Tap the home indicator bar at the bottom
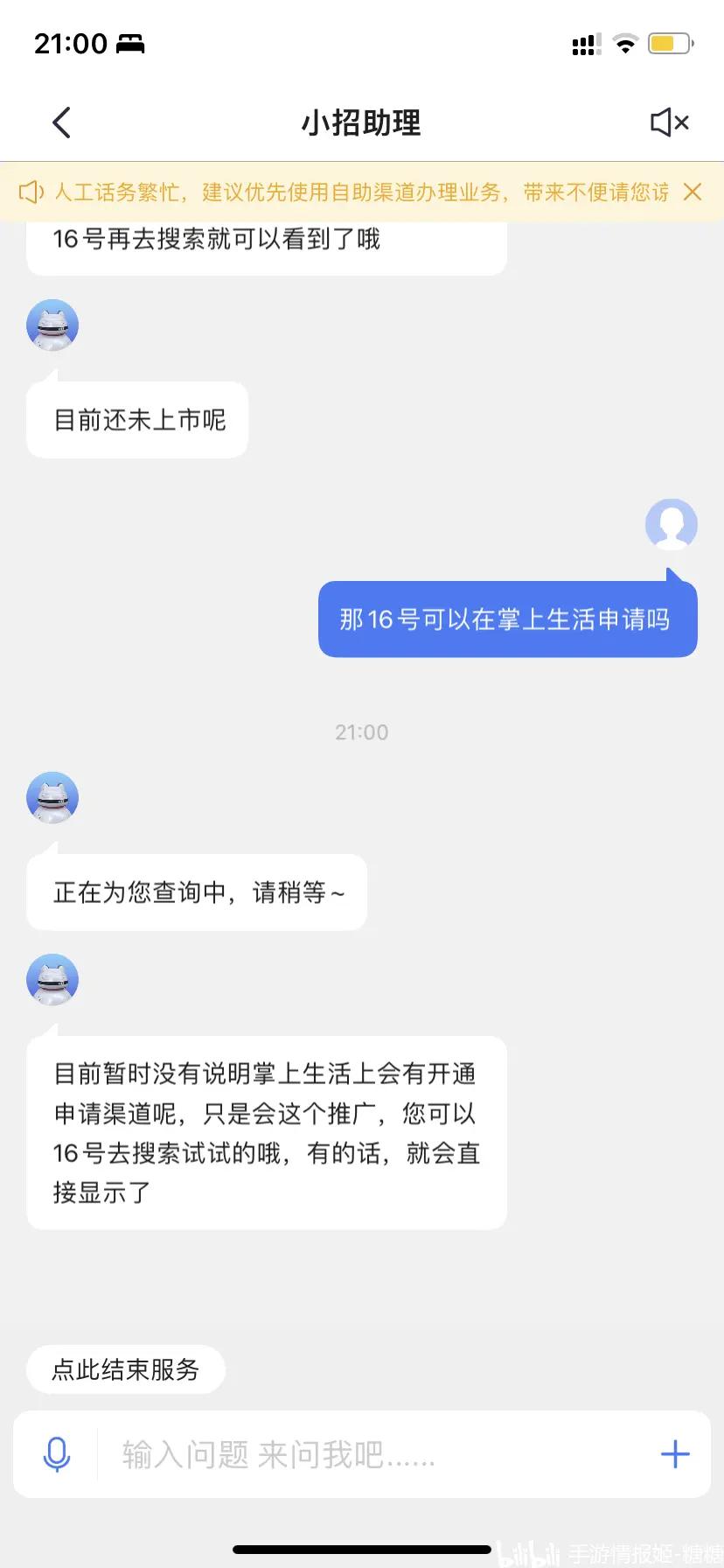 361,1549
